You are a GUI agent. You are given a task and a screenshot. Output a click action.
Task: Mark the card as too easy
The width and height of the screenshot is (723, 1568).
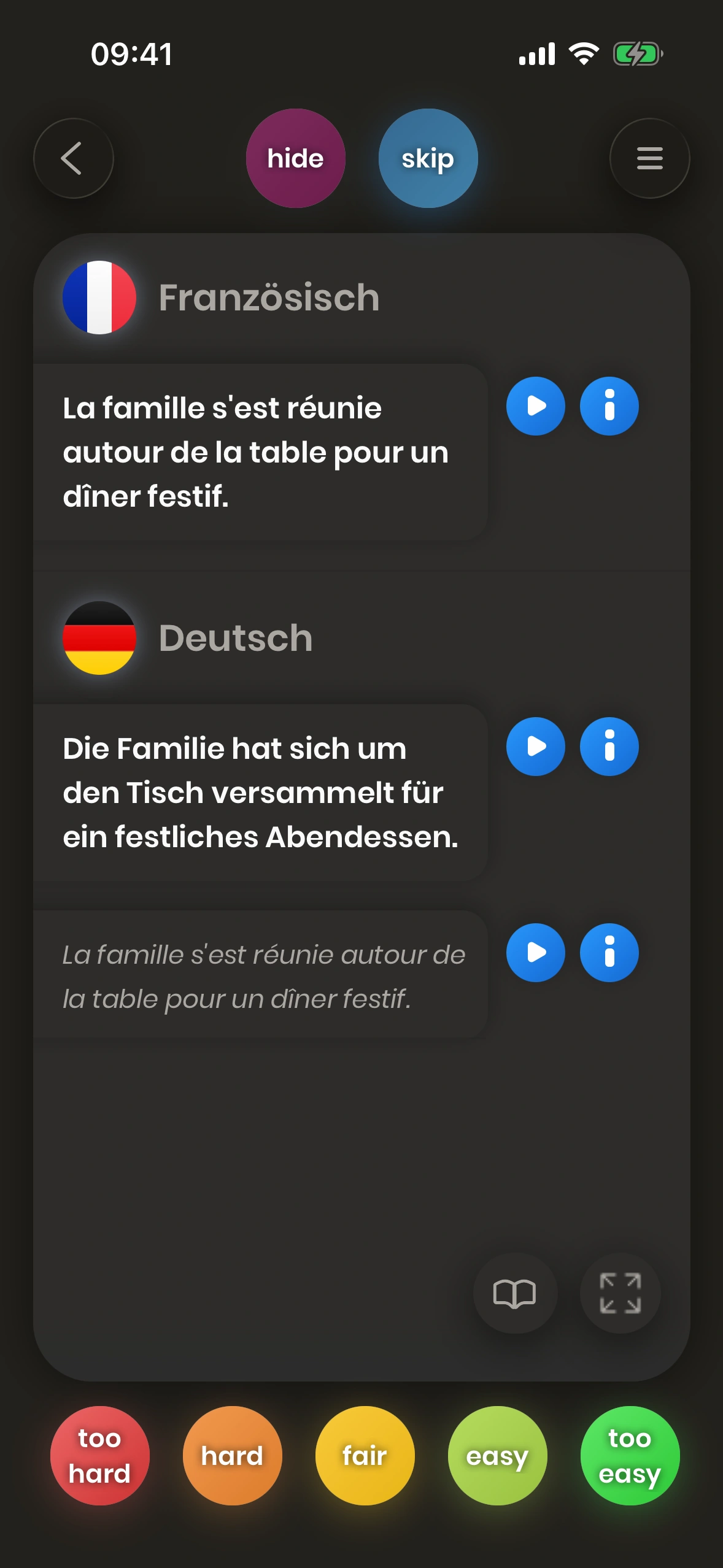(x=630, y=1455)
